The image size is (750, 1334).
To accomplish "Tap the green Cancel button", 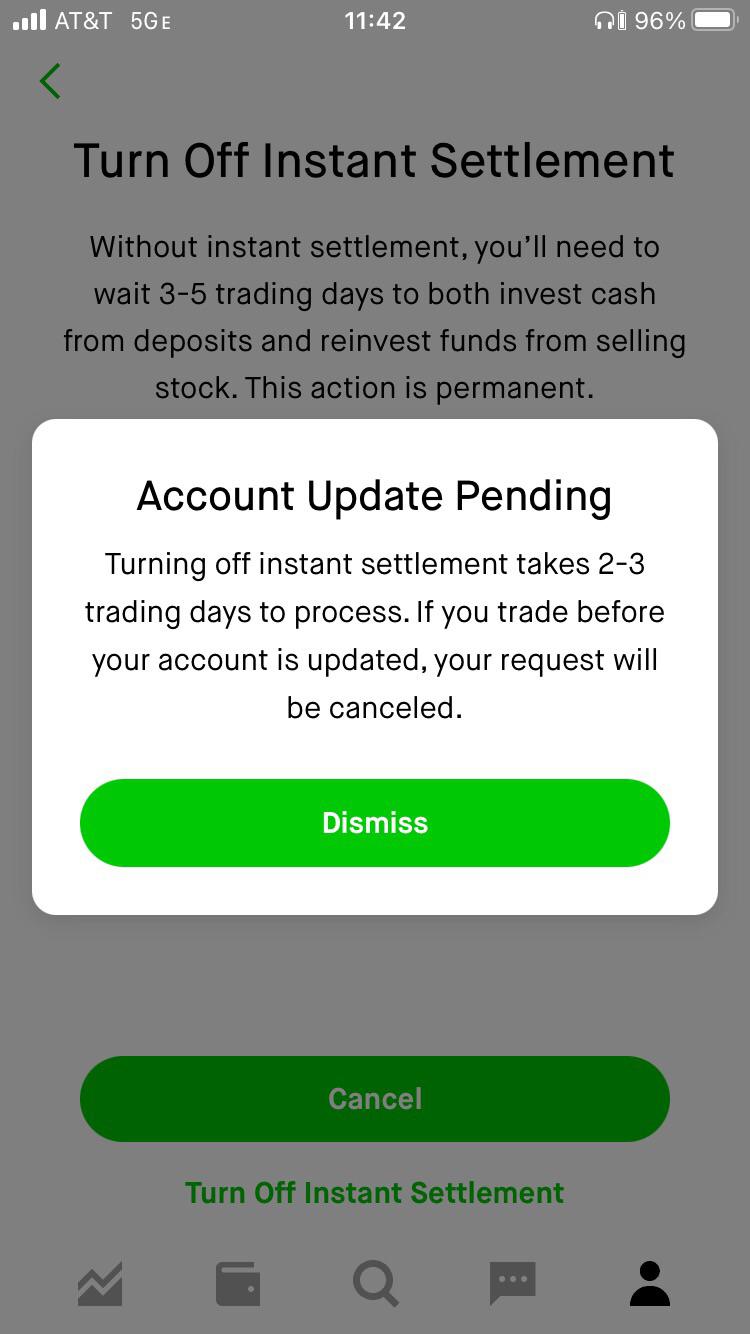I will pos(374,1098).
